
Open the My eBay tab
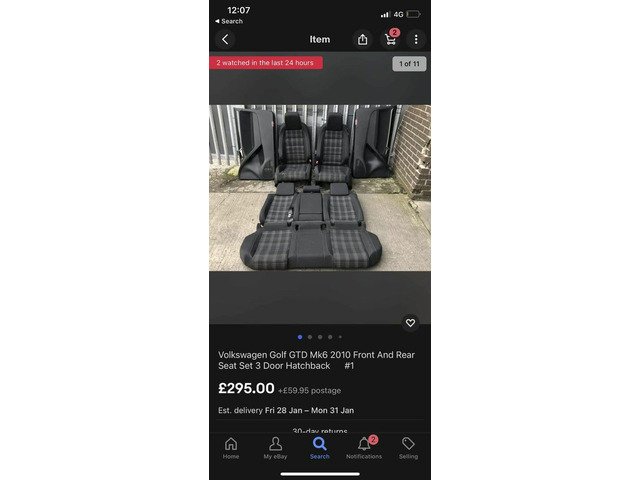(x=275, y=447)
